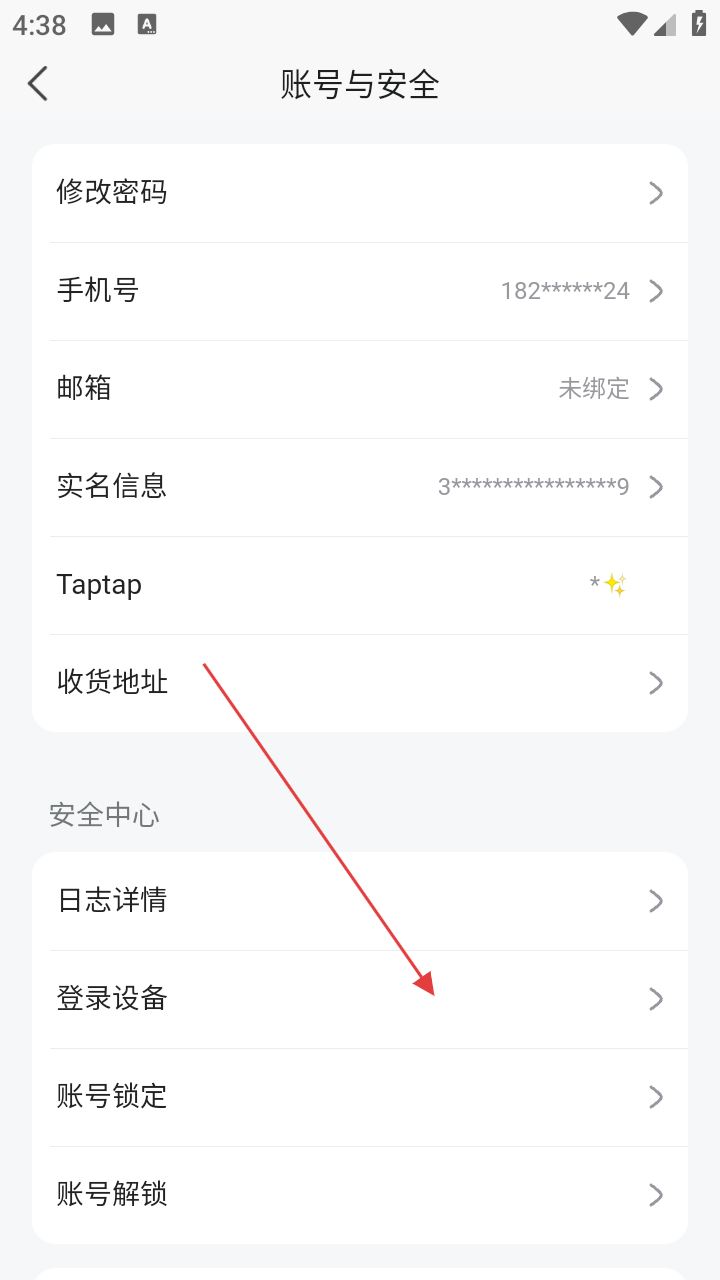Go back from 账号与安全 page
Screen dimensions: 720x1280
[38, 84]
